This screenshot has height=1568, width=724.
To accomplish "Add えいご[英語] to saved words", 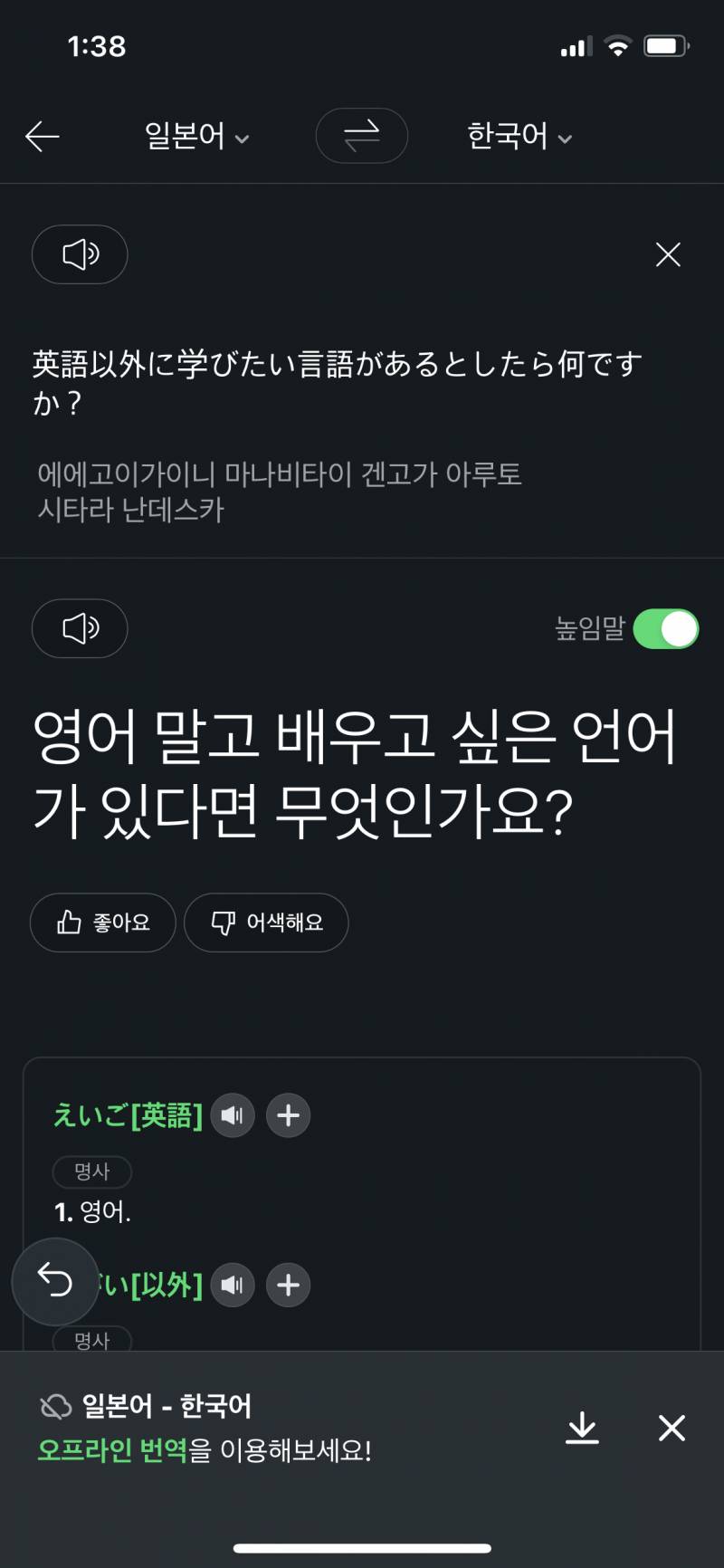I will (288, 1115).
